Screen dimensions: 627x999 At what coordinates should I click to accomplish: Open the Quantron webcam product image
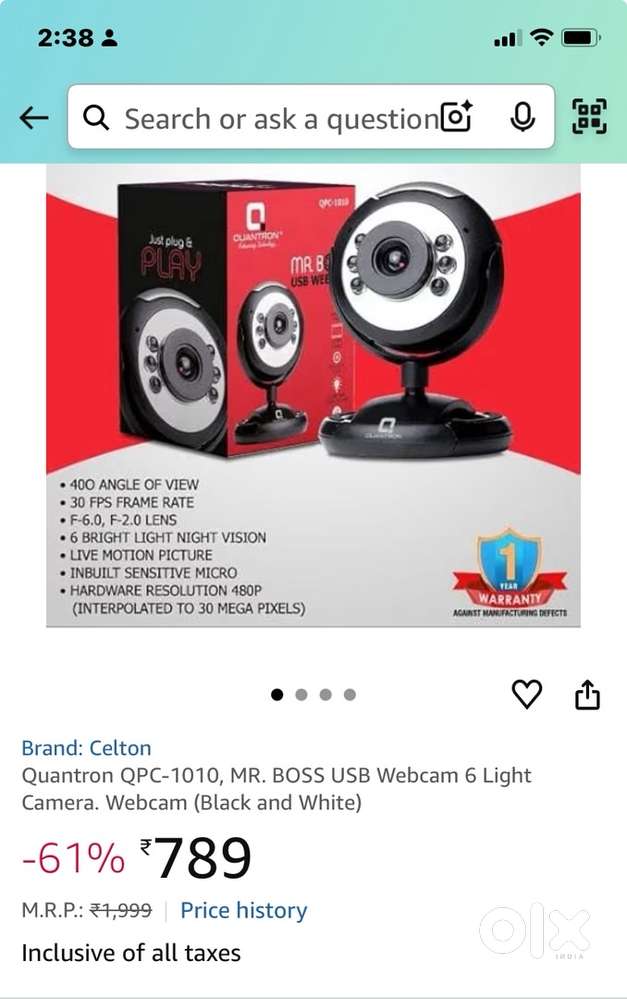(313, 395)
